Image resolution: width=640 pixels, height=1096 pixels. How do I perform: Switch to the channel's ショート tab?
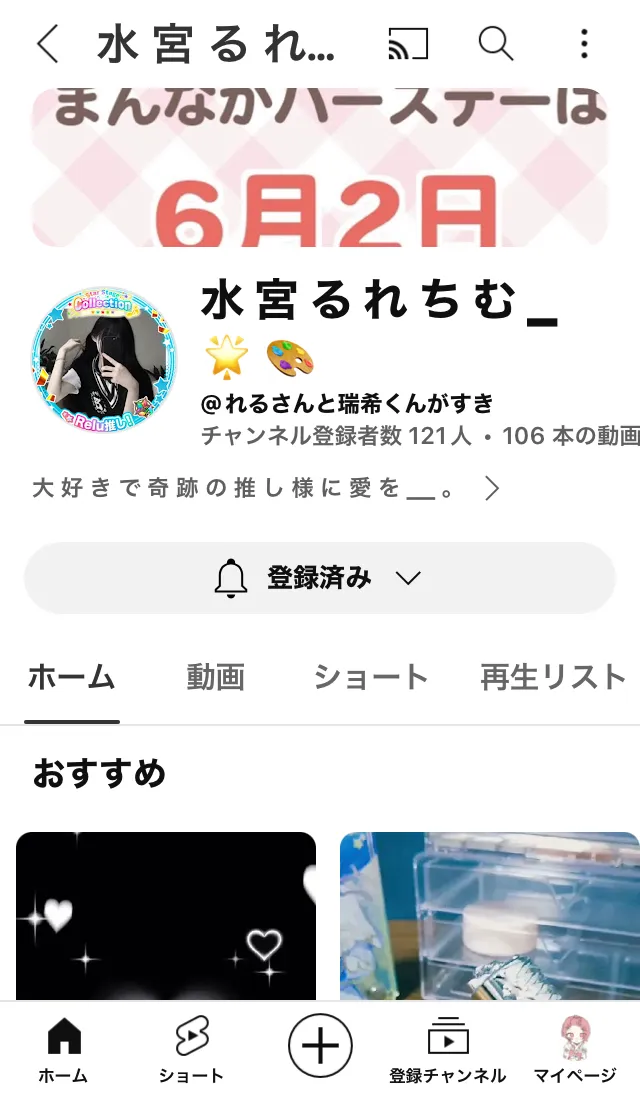click(370, 677)
